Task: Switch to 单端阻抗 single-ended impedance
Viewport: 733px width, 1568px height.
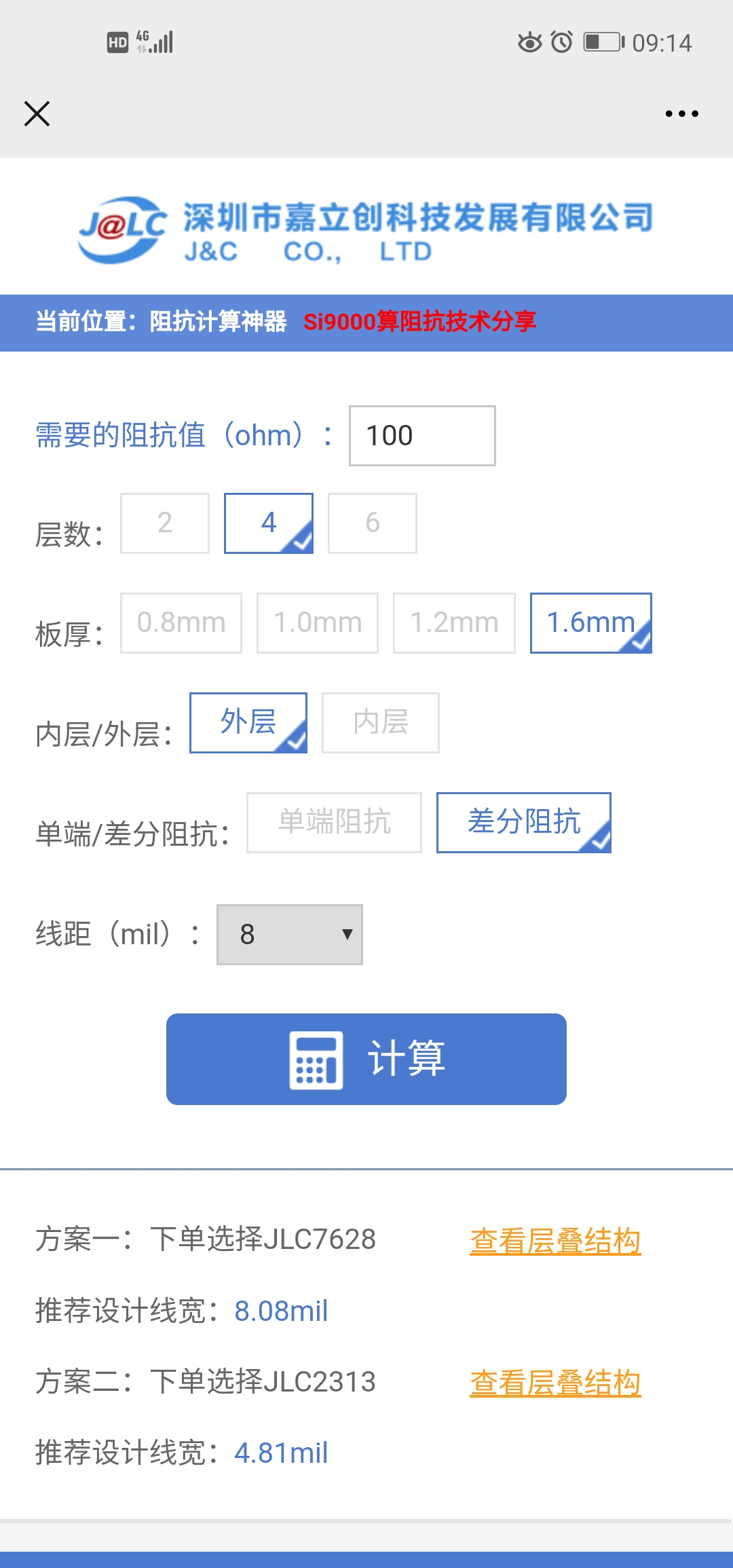Action: point(334,823)
